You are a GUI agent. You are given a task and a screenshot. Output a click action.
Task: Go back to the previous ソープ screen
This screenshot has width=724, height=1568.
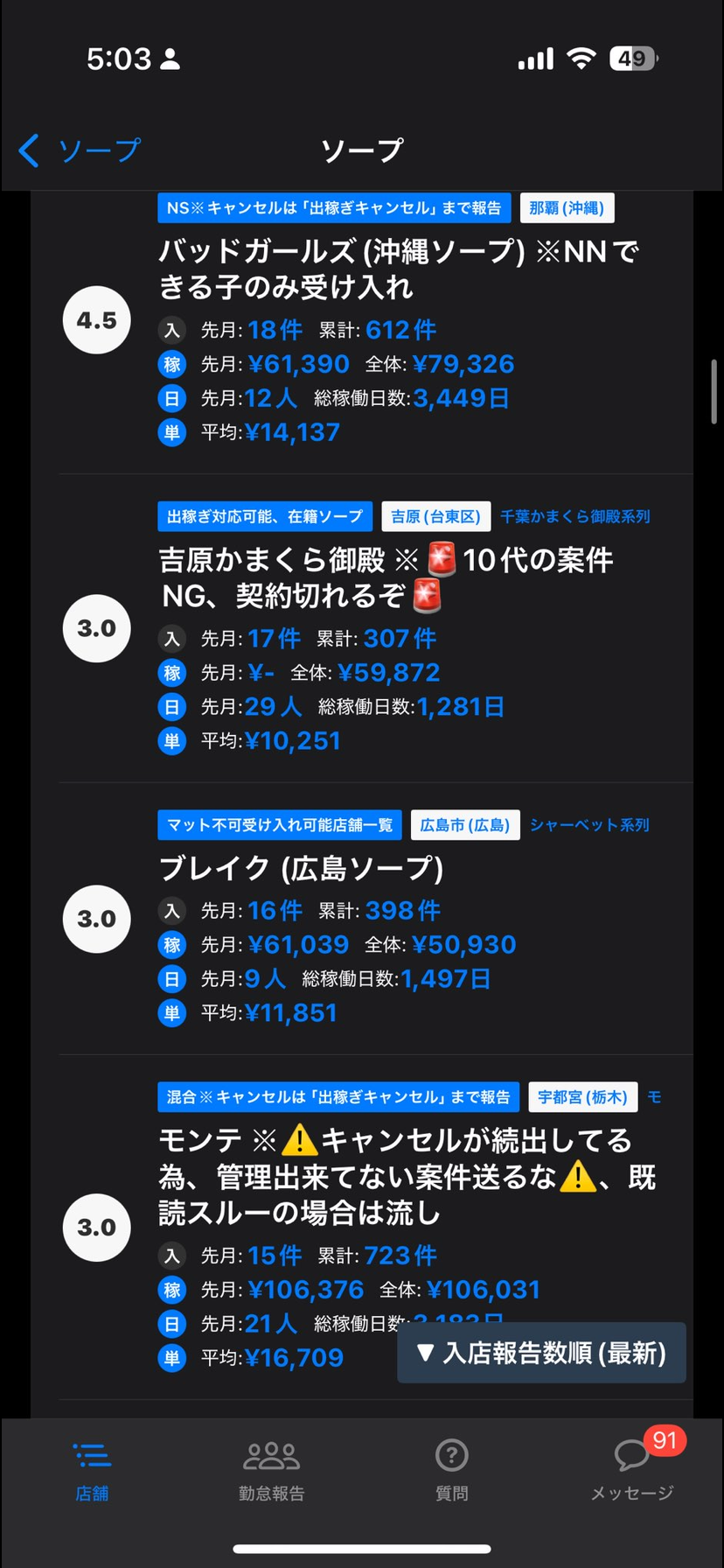click(x=79, y=150)
